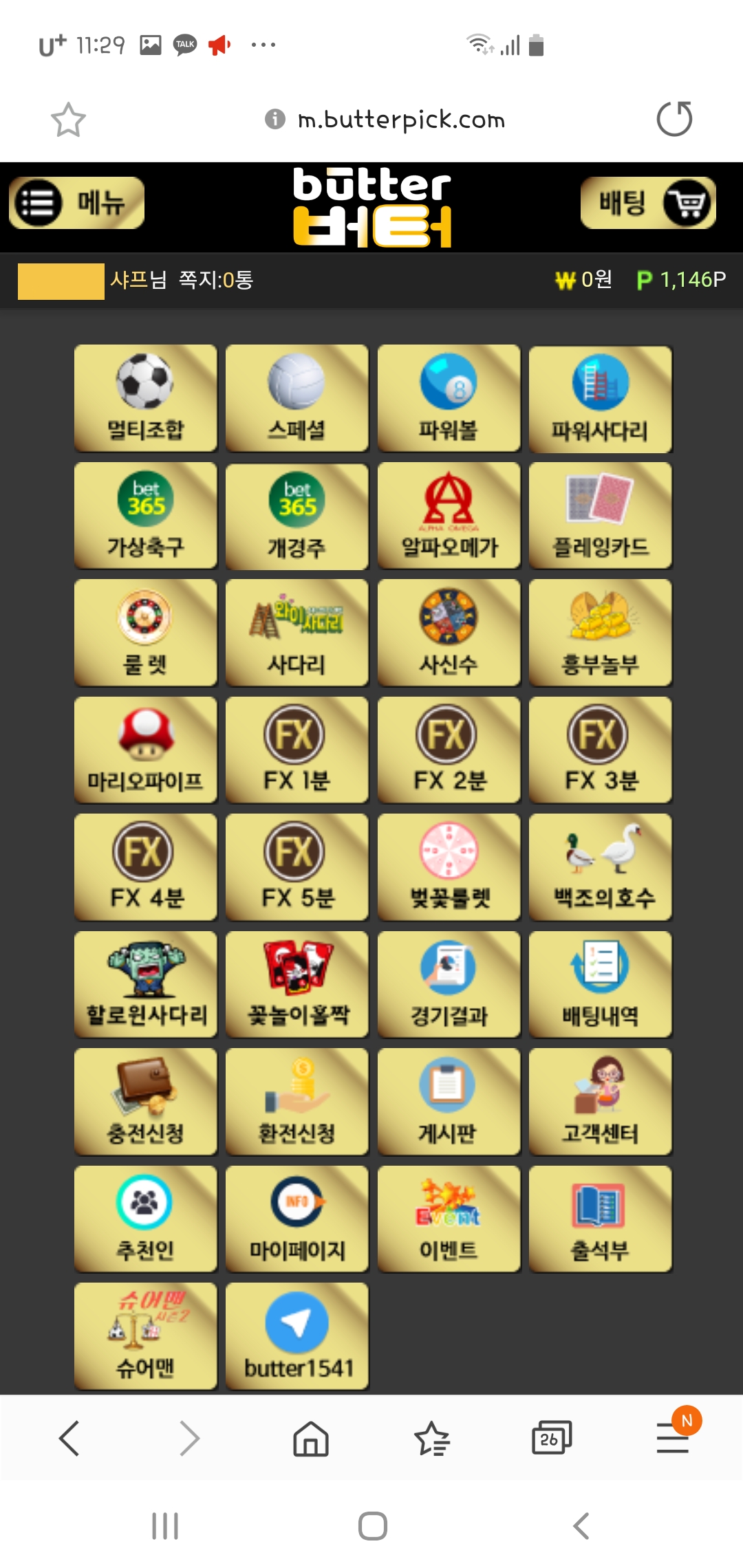Bookmark this page with the star

[x=68, y=120]
